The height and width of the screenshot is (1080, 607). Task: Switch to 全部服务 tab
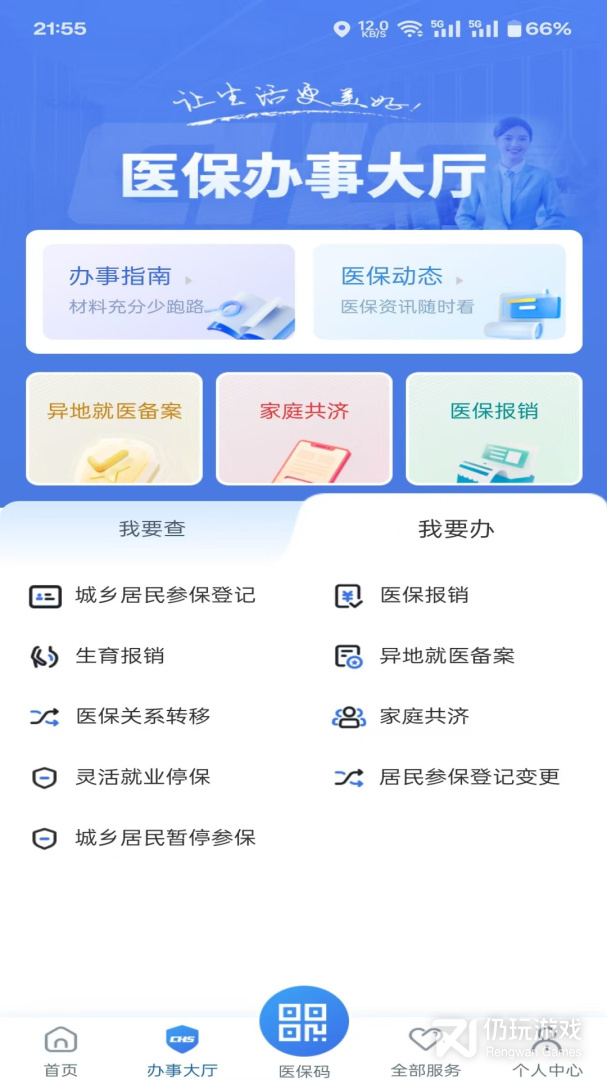426,1050
